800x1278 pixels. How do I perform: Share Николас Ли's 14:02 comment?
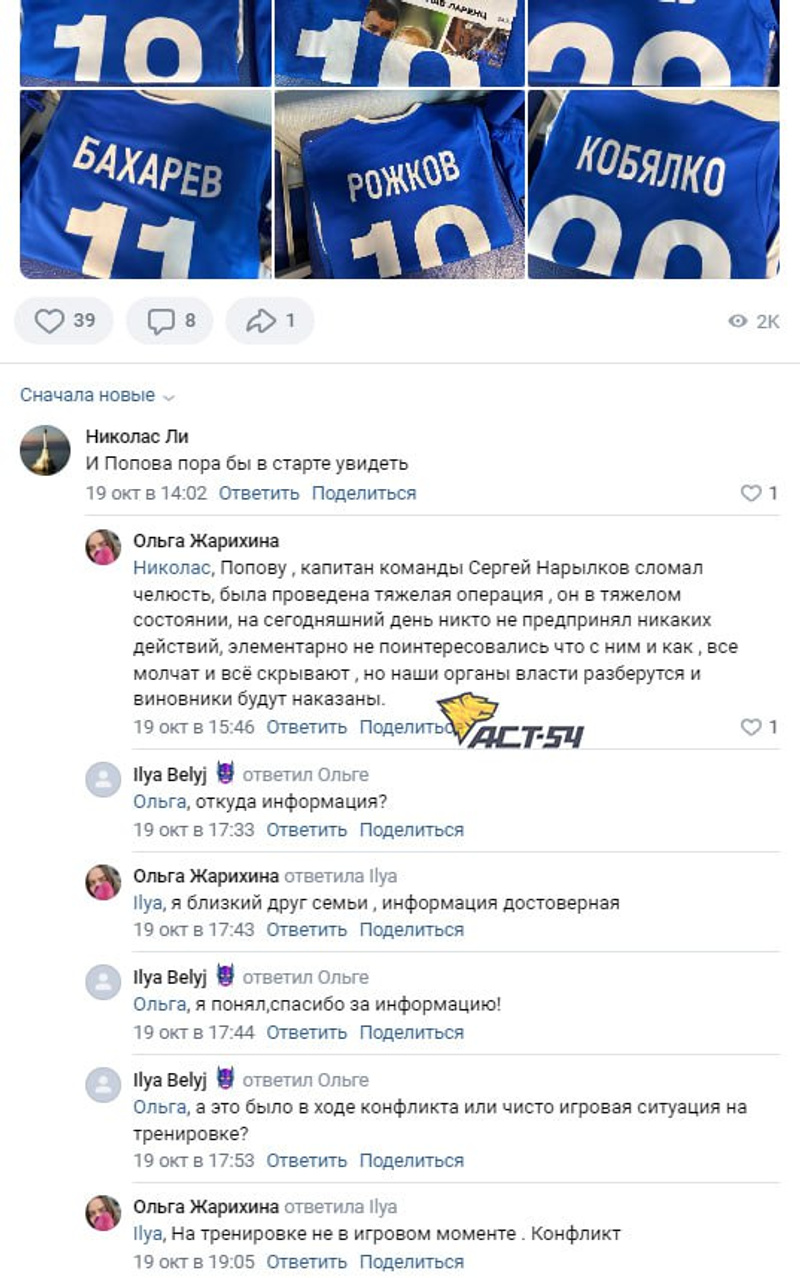[364, 493]
